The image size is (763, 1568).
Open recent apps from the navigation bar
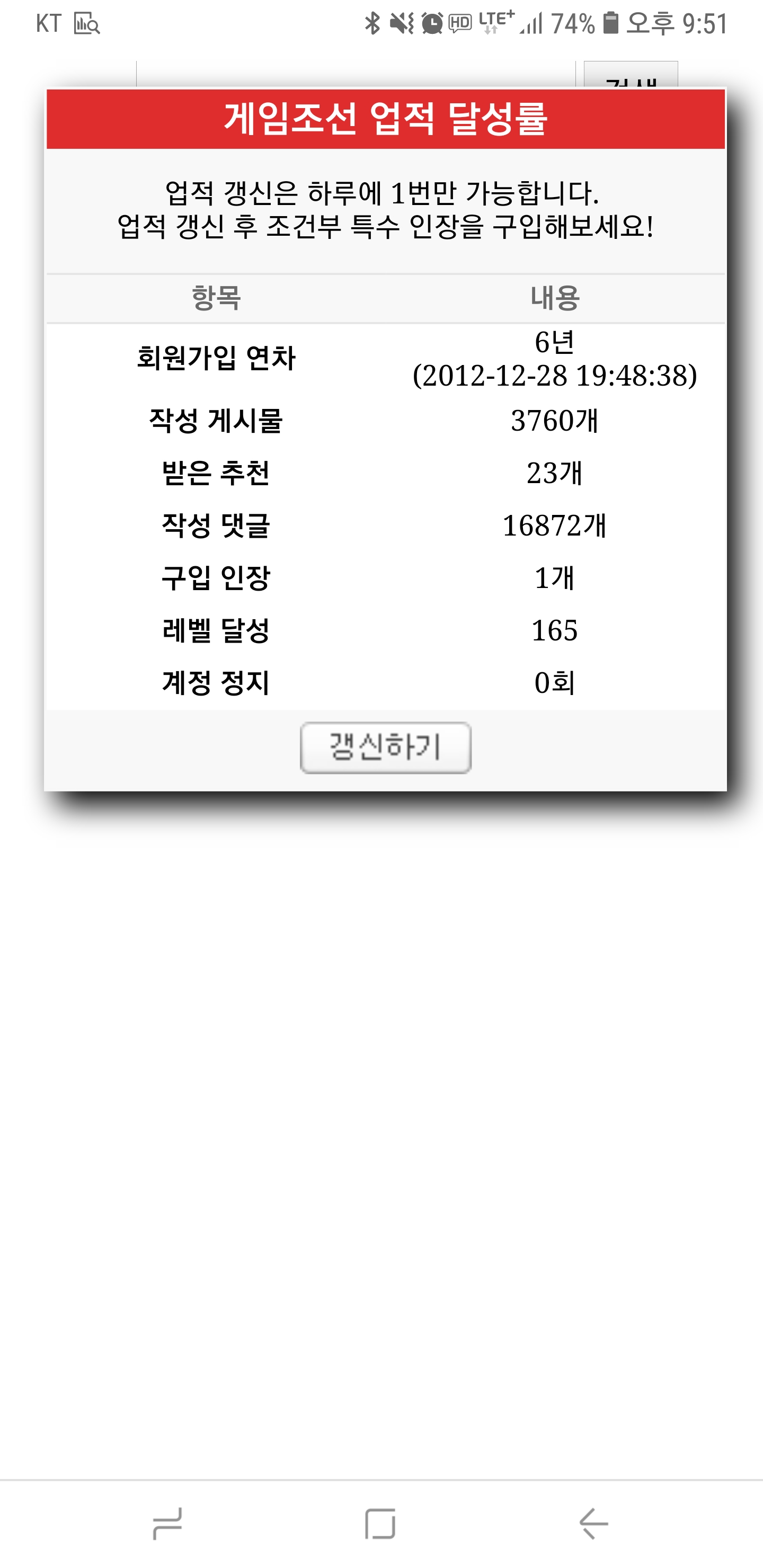click(x=167, y=1523)
